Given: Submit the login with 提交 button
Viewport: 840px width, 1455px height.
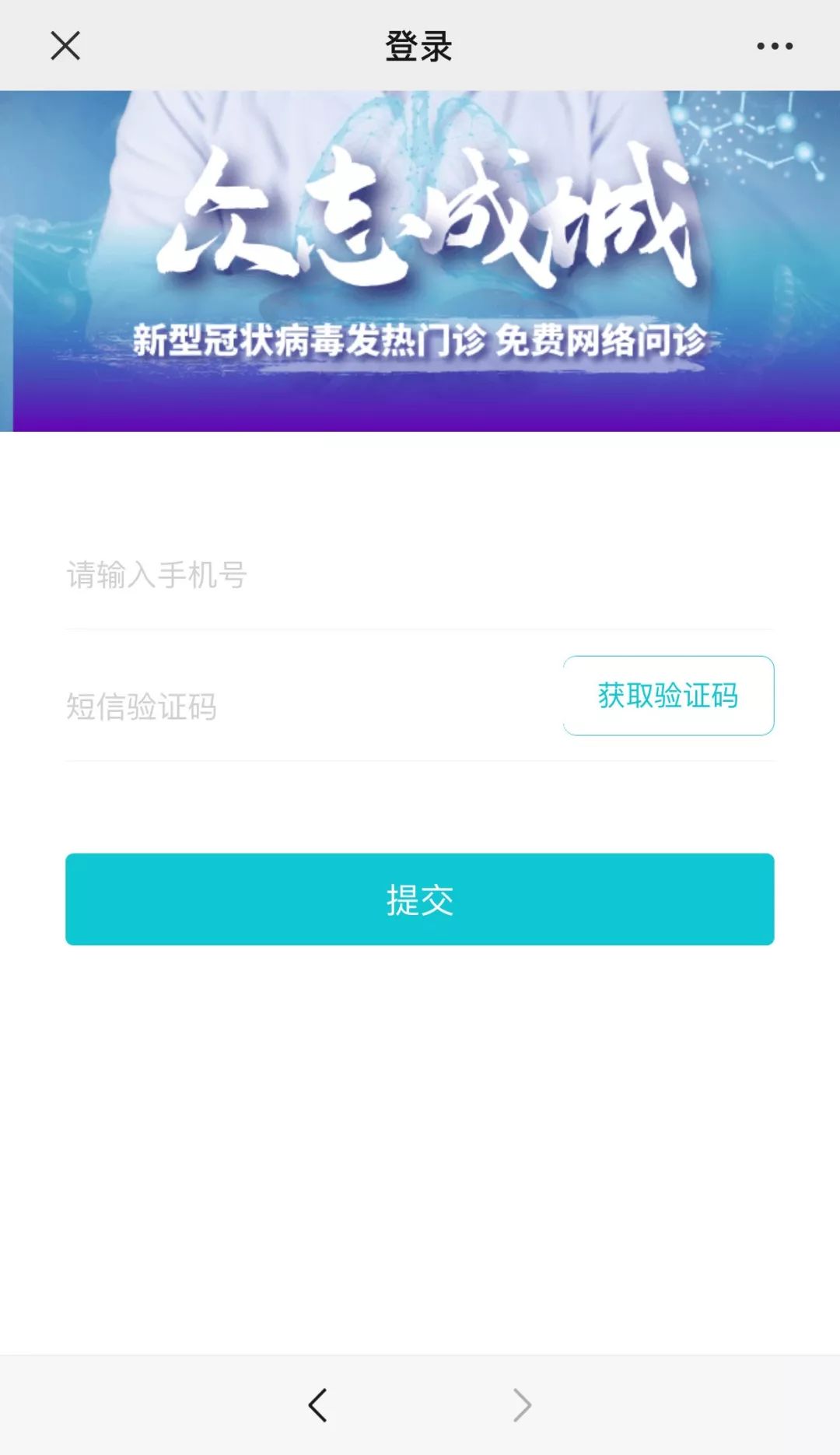Looking at the screenshot, I should point(419,899).
